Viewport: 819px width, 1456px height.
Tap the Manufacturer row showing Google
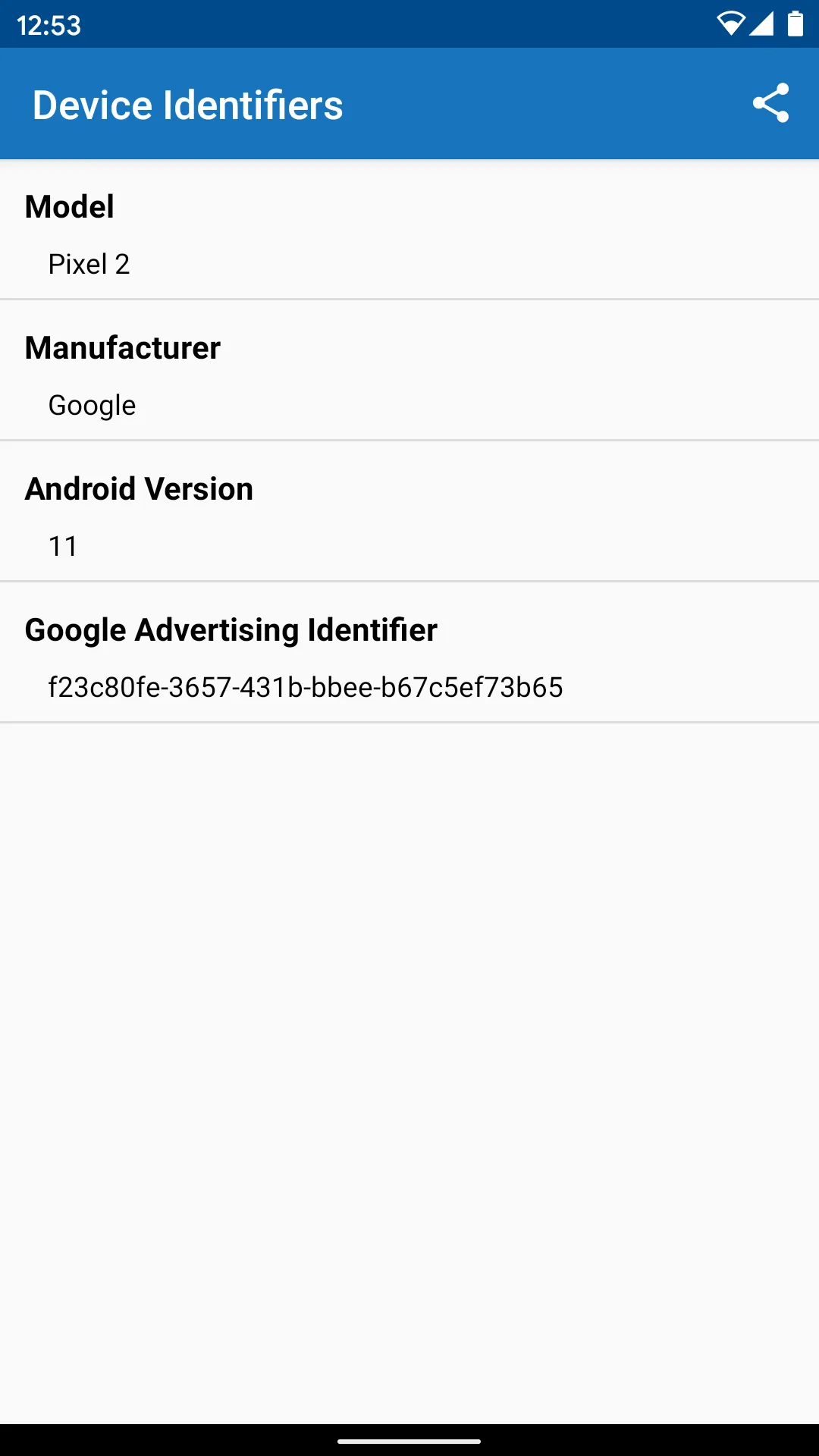(x=409, y=371)
